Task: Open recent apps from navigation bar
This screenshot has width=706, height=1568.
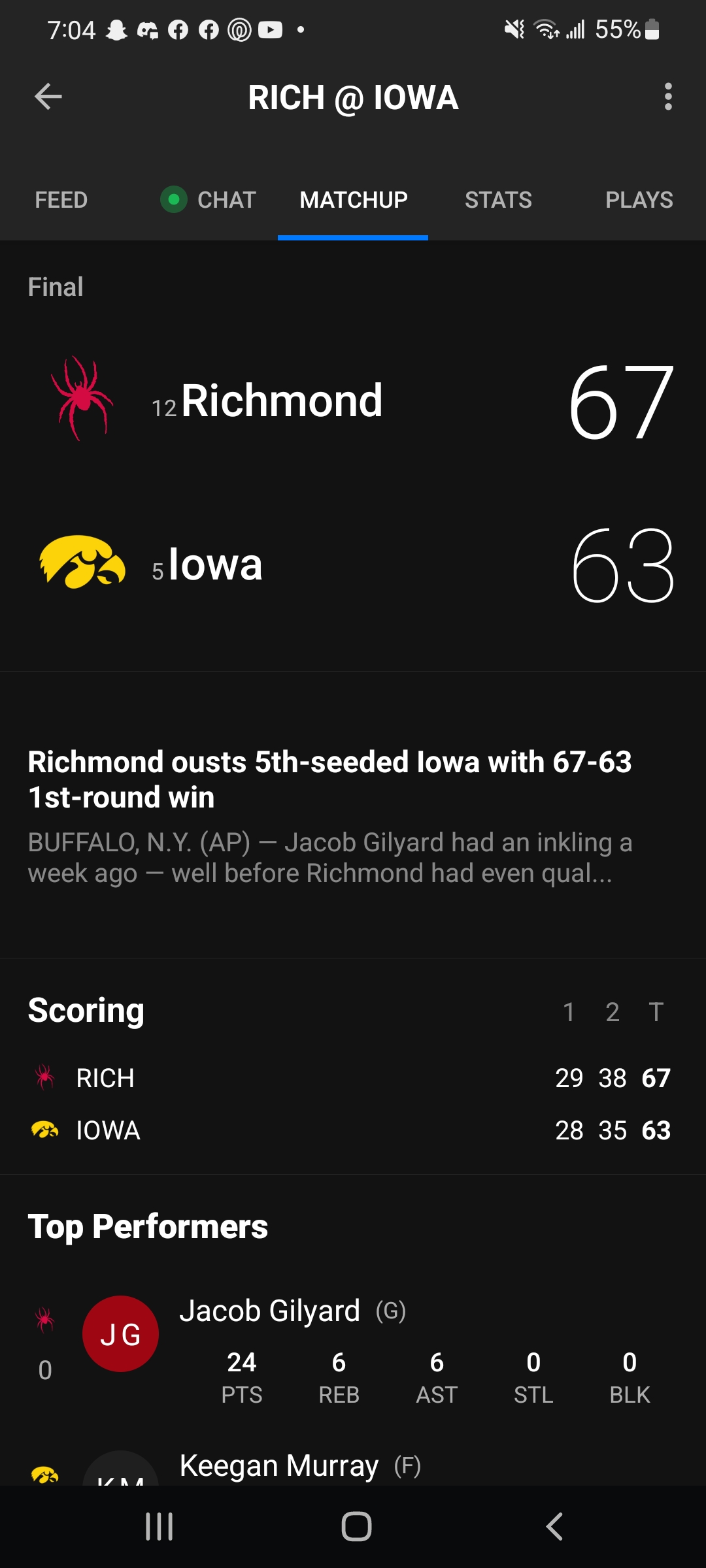Action: (x=159, y=1527)
